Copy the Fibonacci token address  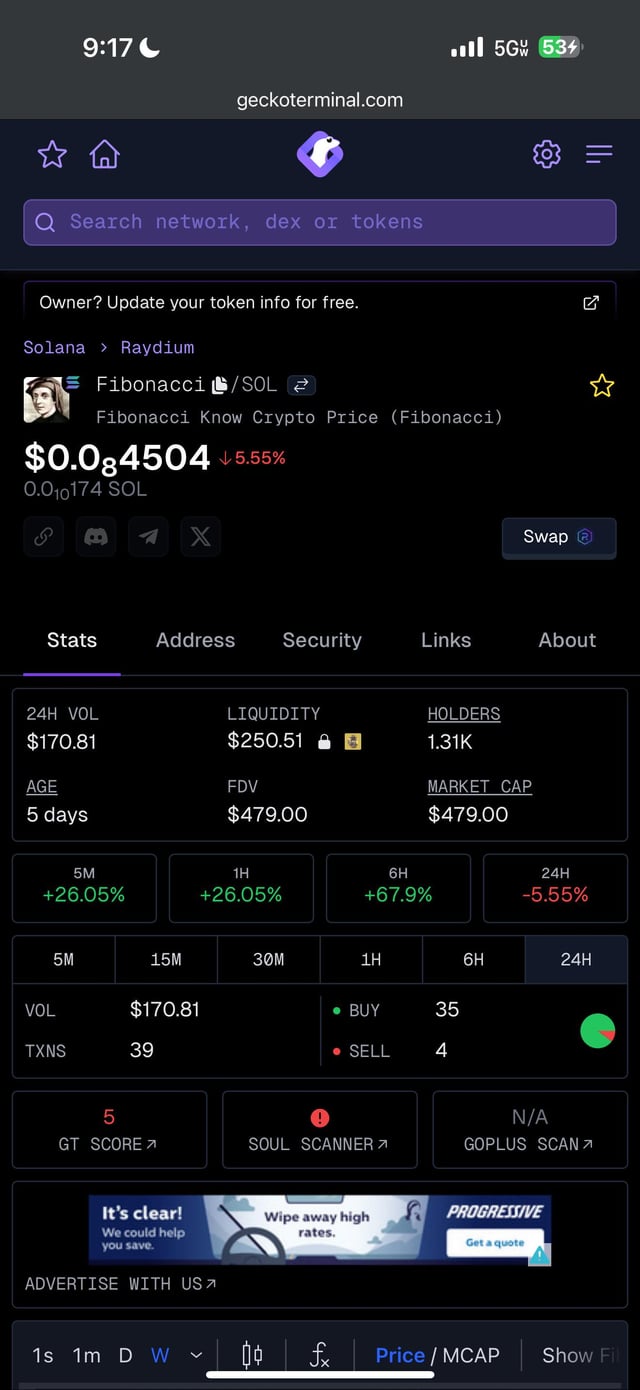coord(221,385)
